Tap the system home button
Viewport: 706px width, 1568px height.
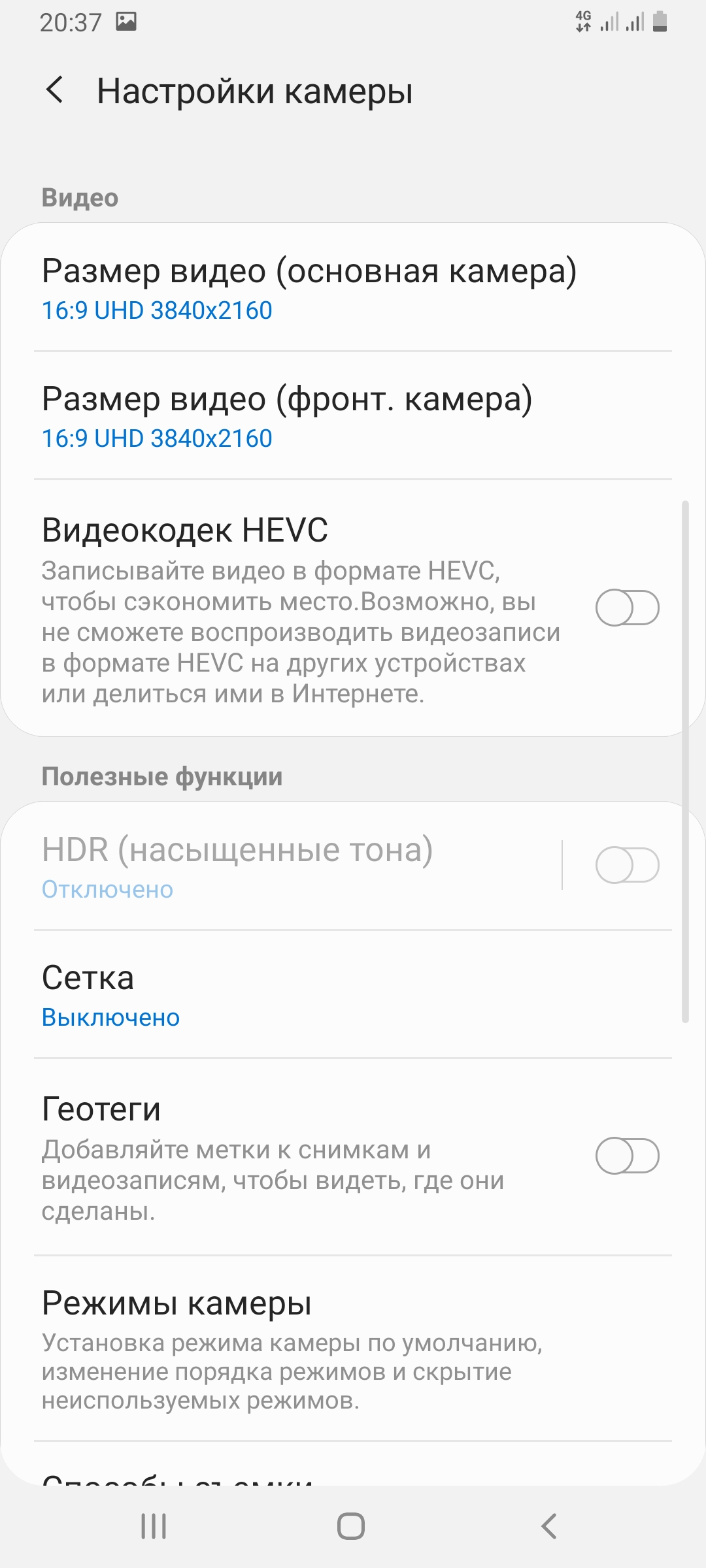coord(351,1526)
